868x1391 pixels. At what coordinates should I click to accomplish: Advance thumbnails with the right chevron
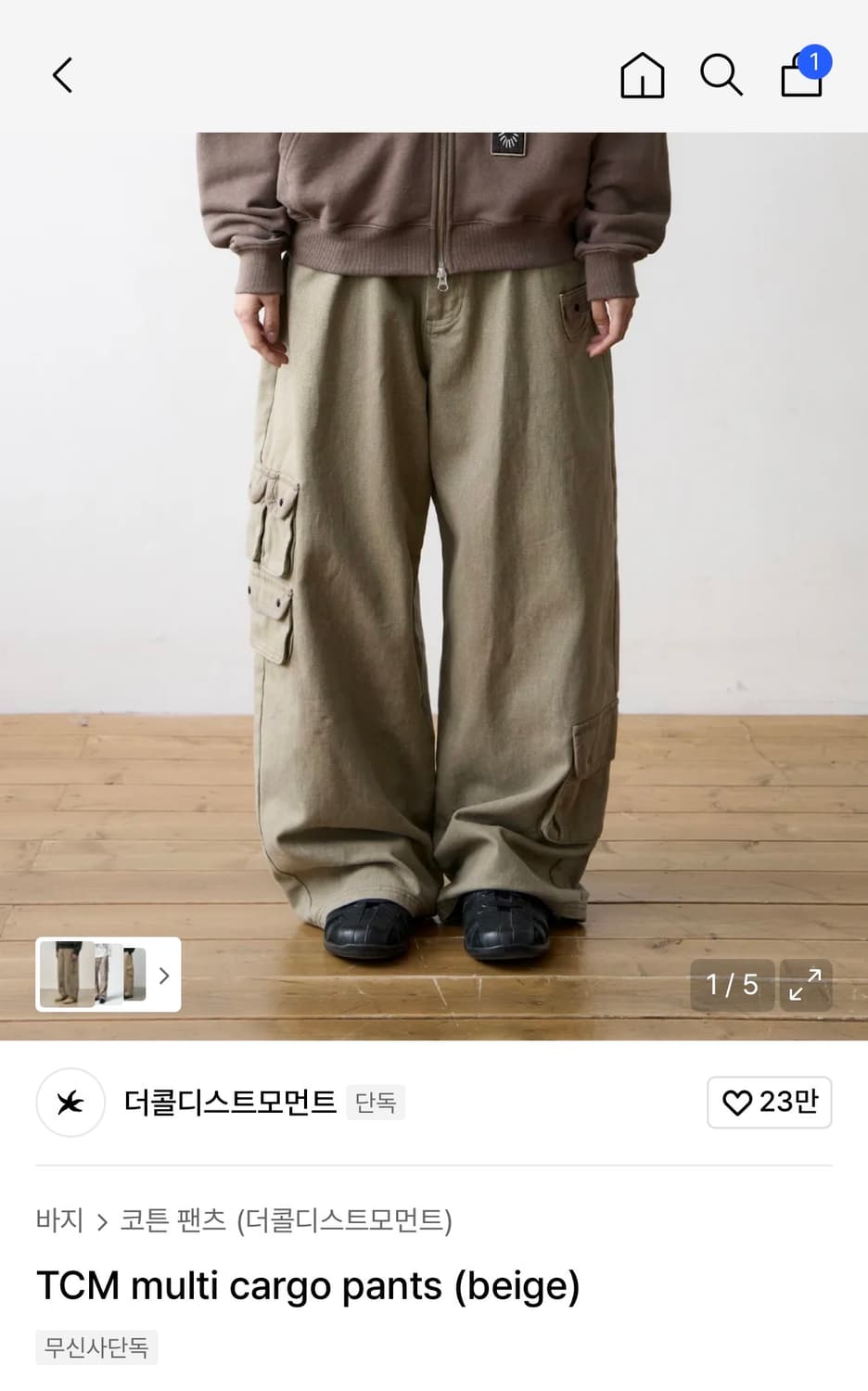click(163, 975)
